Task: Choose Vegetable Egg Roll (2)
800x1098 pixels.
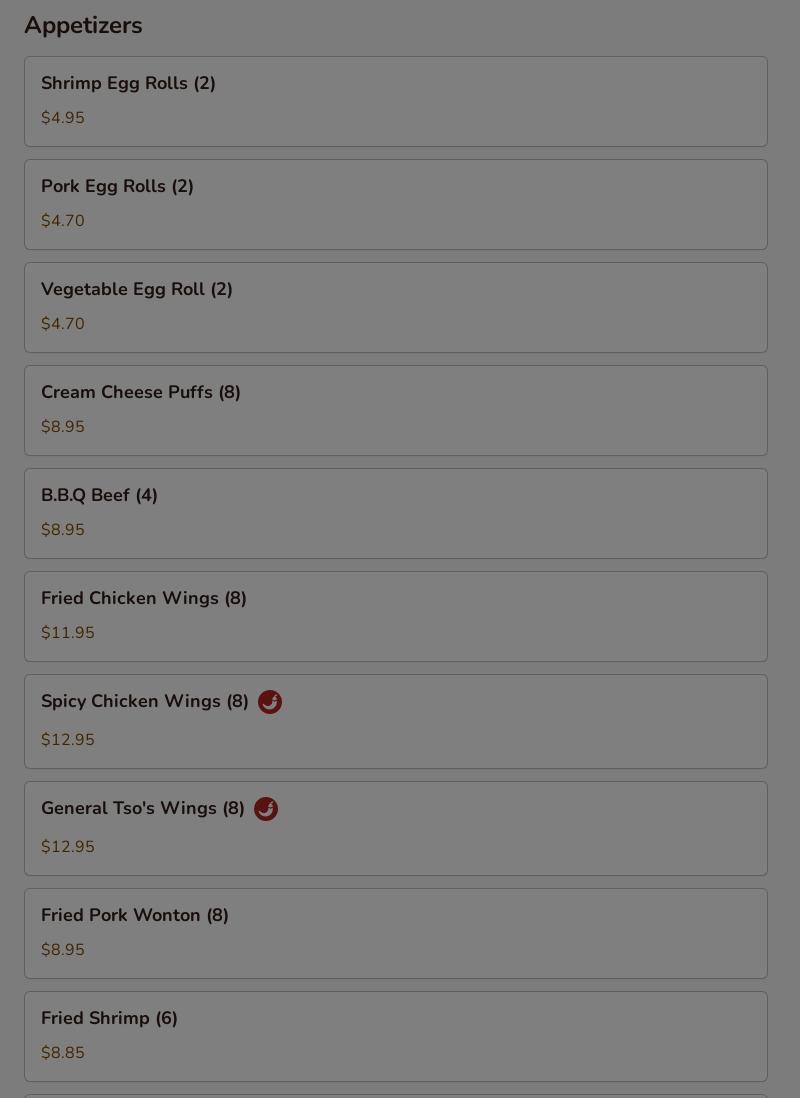Action: pyautogui.click(x=395, y=307)
